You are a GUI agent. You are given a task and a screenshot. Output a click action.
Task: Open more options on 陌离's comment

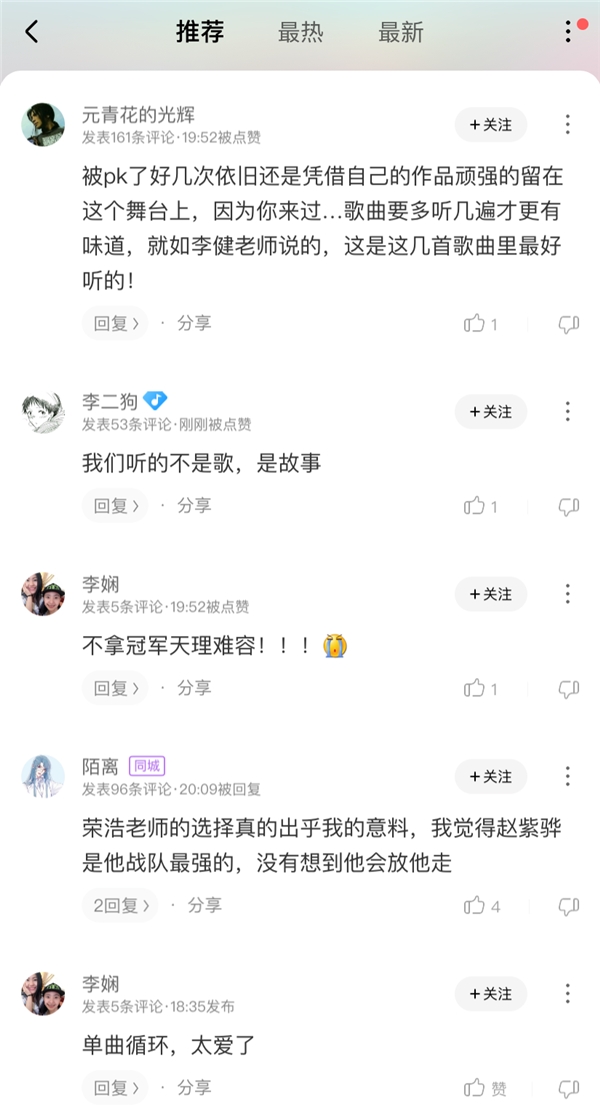[567, 777]
